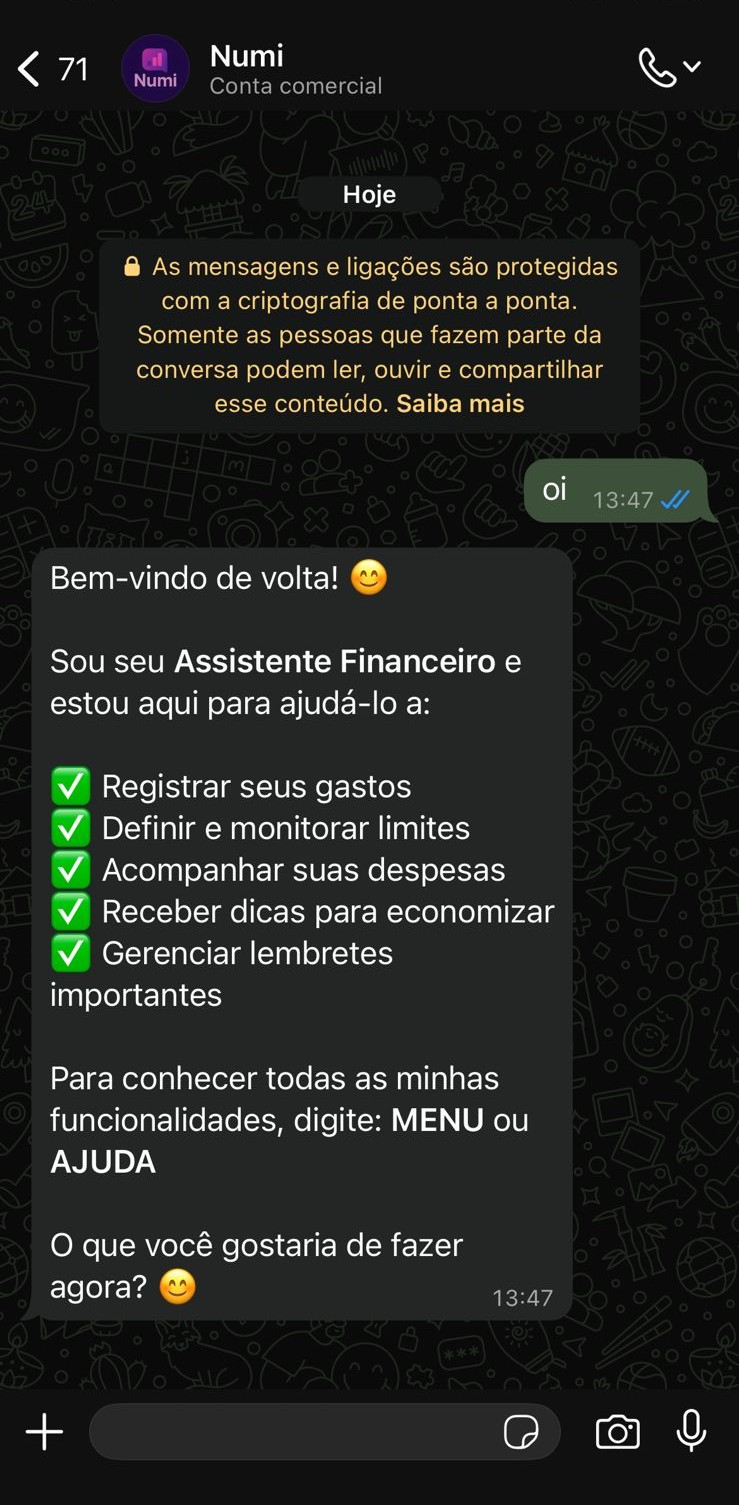Tap the blue read receipts on your 'oi' message
The image size is (739, 1505).
tap(679, 498)
